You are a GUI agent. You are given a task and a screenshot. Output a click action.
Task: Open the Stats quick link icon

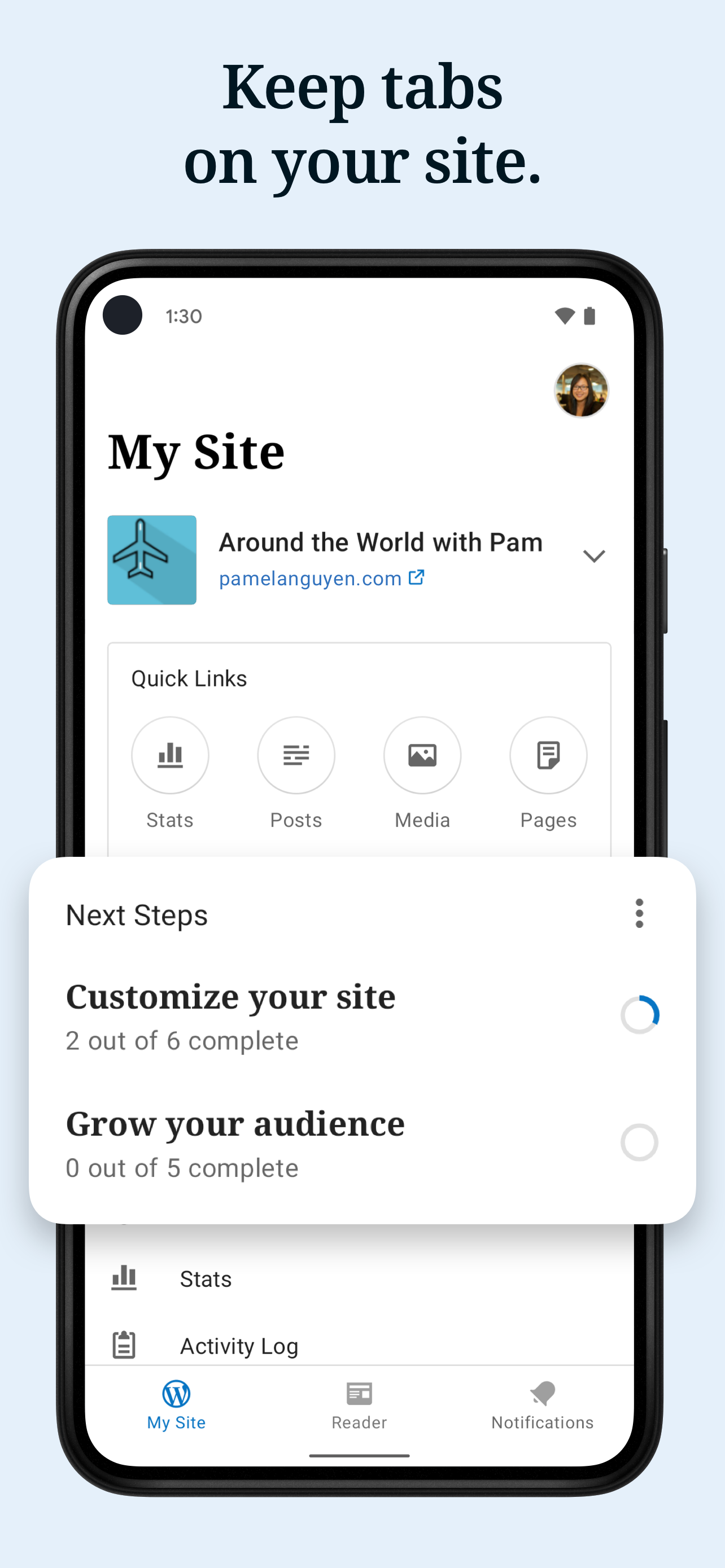click(x=171, y=755)
